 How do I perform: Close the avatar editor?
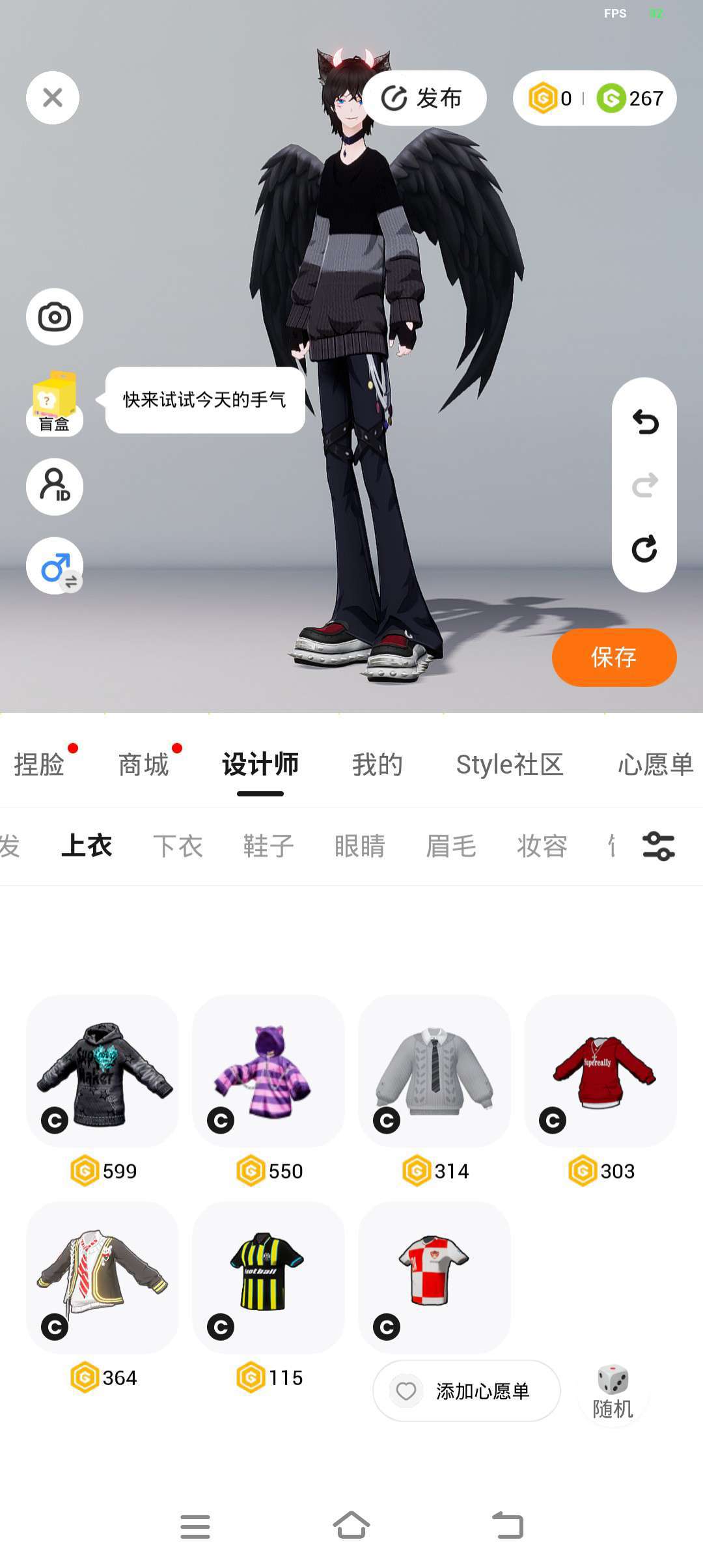point(53,98)
